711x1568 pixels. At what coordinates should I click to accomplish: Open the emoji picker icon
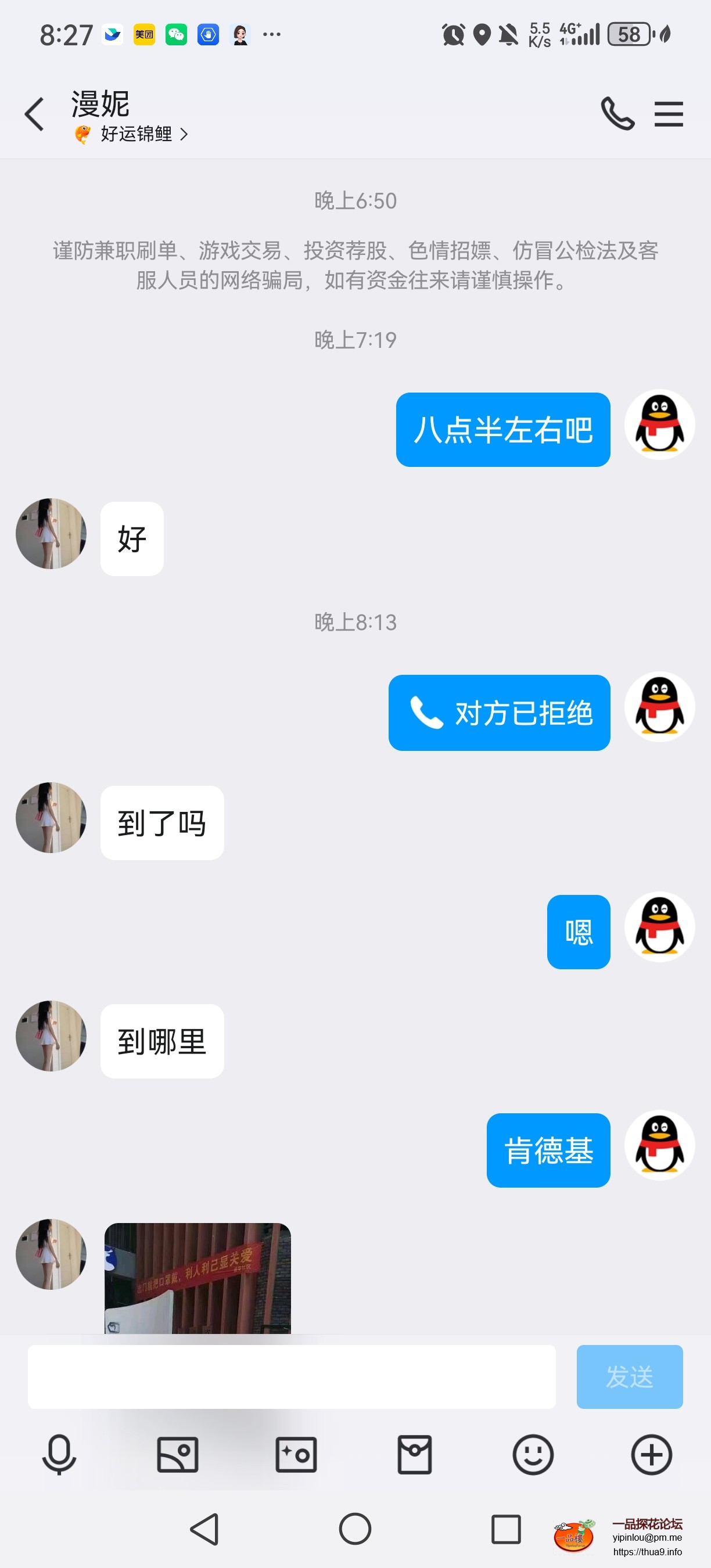point(533,1455)
